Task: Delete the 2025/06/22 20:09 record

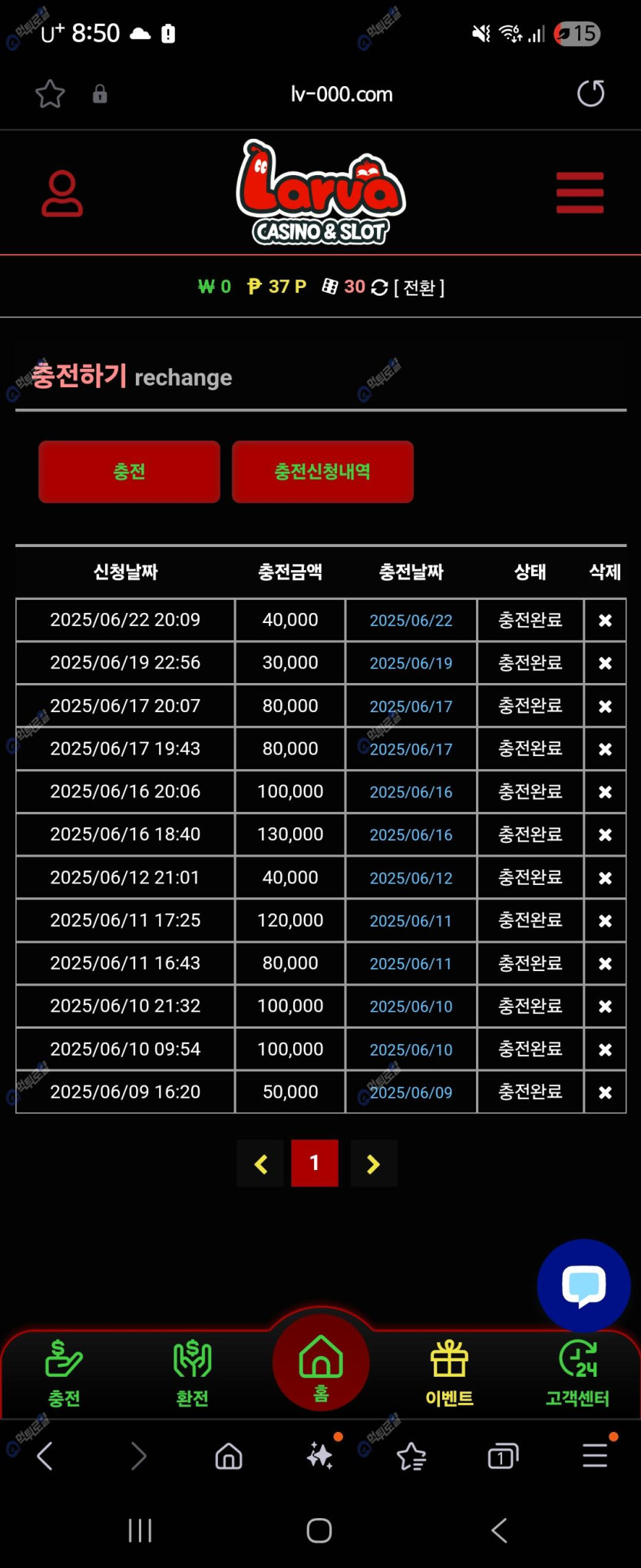Action: (x=605, y=620)
